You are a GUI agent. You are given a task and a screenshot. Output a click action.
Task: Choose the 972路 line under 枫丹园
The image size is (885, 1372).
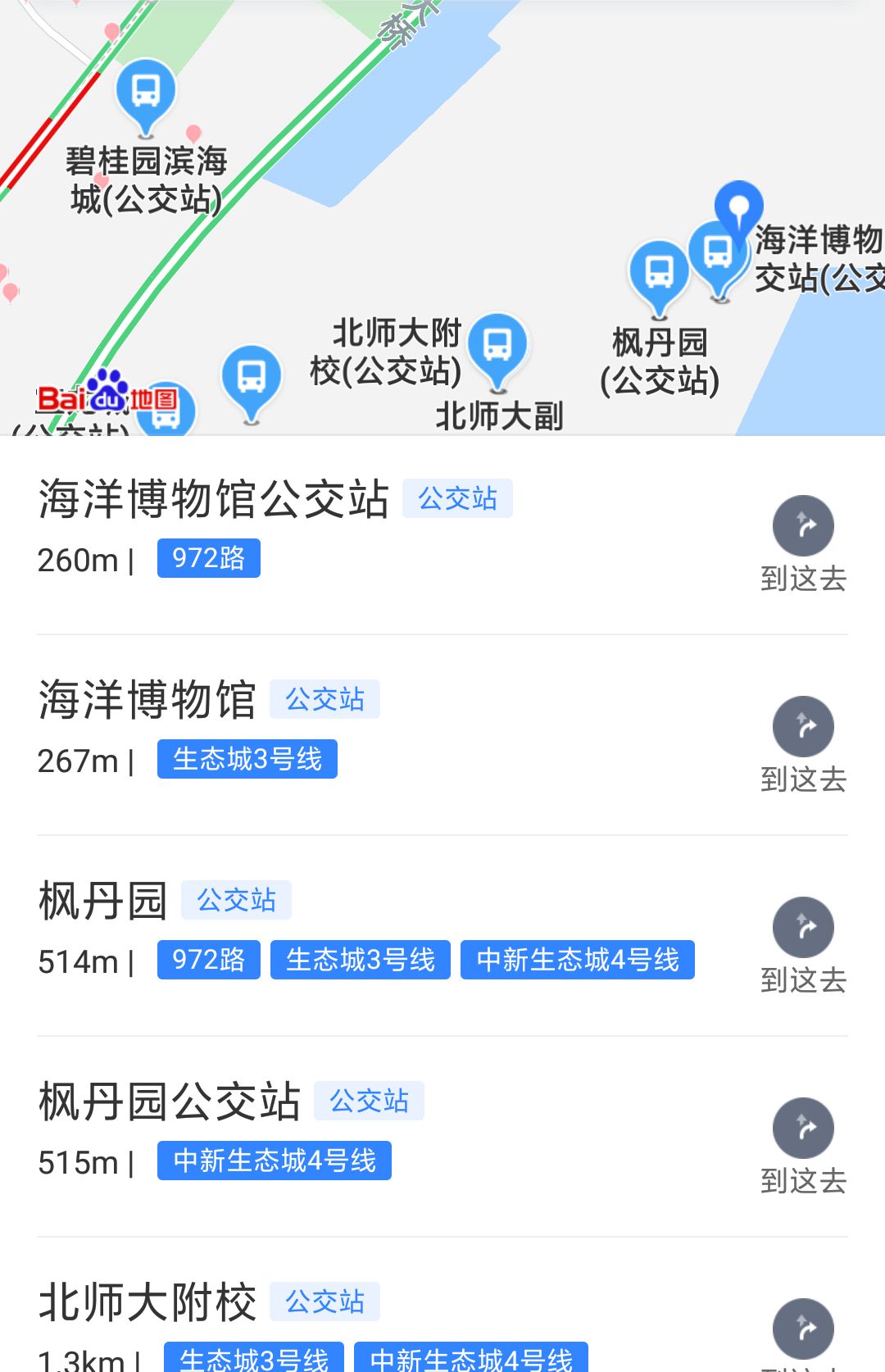[x=208, y=960]
